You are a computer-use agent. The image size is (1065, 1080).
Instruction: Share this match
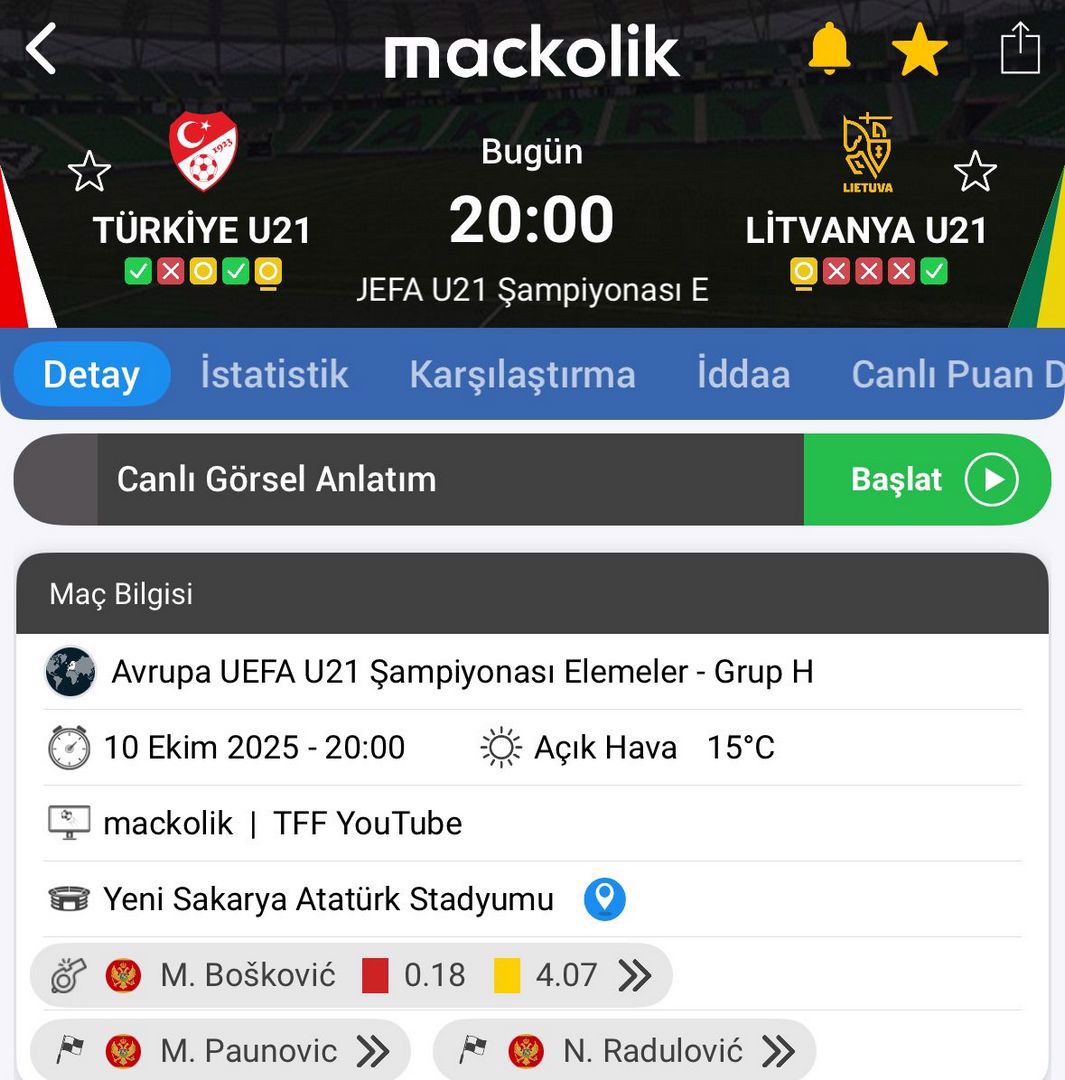pyautogui.click(x=1020, y=49)
